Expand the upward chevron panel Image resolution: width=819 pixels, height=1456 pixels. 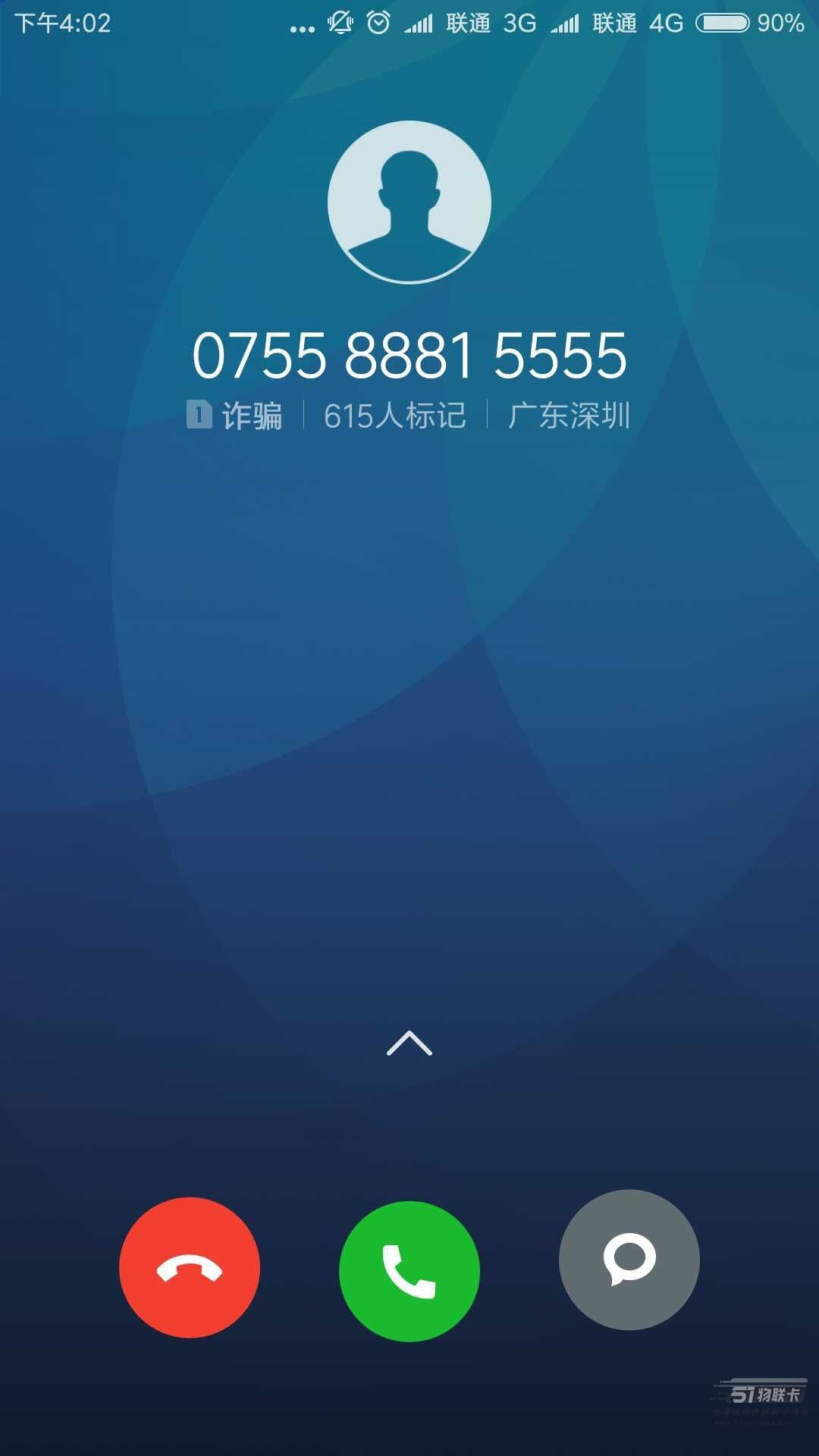409,1044
